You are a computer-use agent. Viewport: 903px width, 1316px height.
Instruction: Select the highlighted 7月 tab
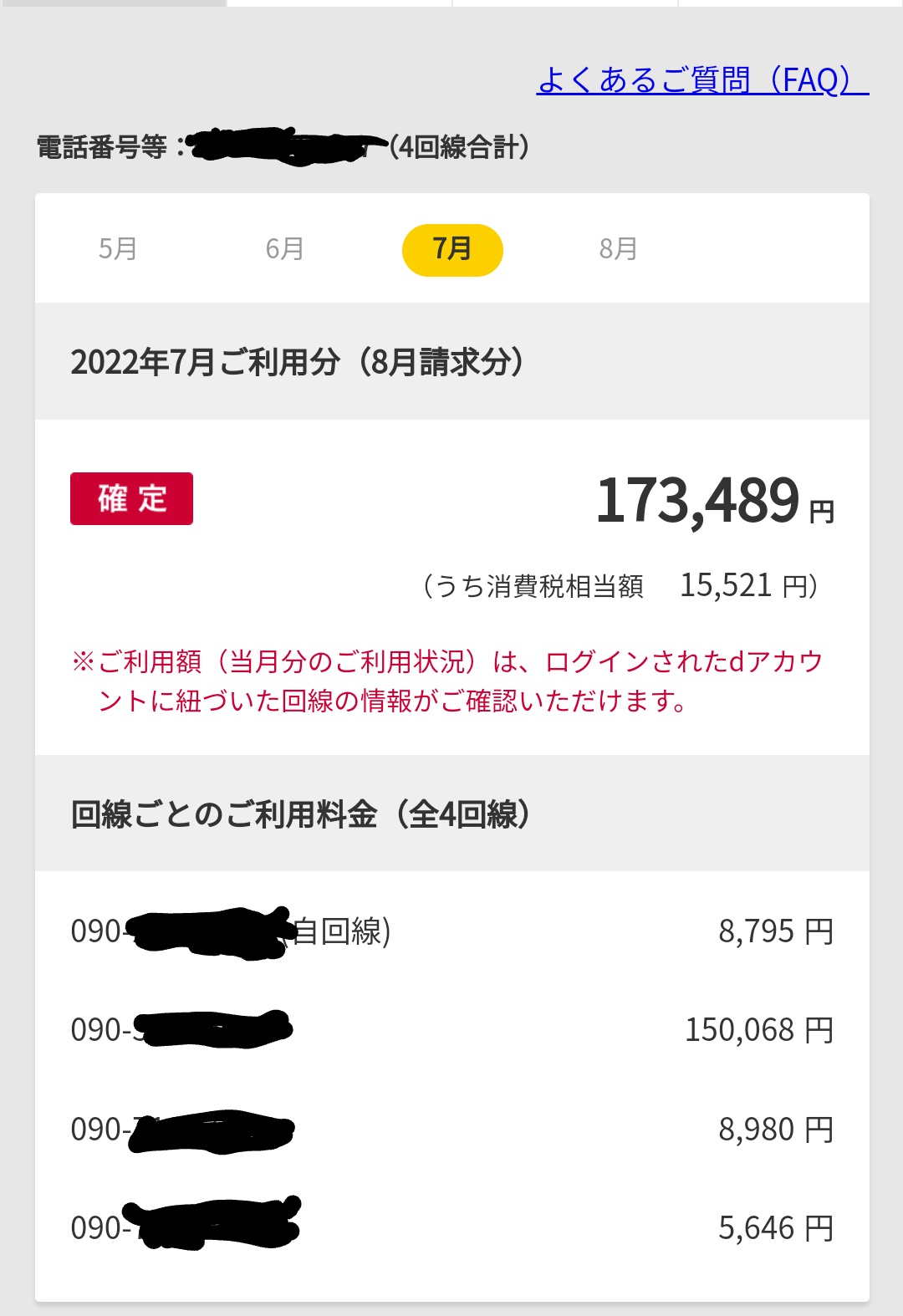click(x=452, y=250)
